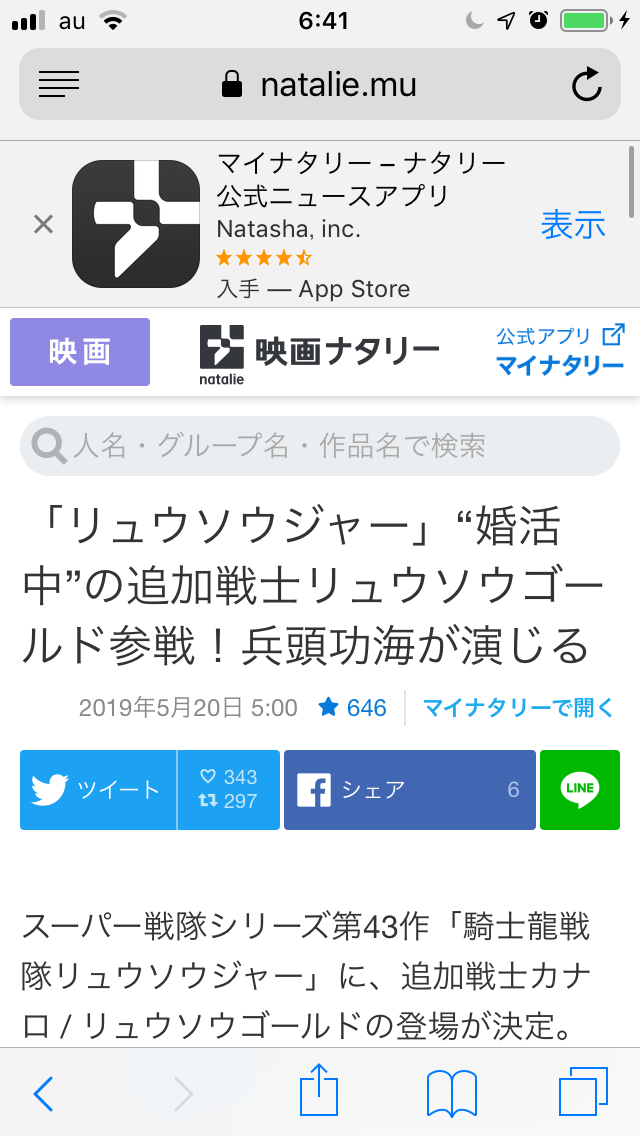Image resolution: width=640 pixels, height=1136 pixels.
Task: Tap 表示 to view app in App Store
Action: (573, 224)
